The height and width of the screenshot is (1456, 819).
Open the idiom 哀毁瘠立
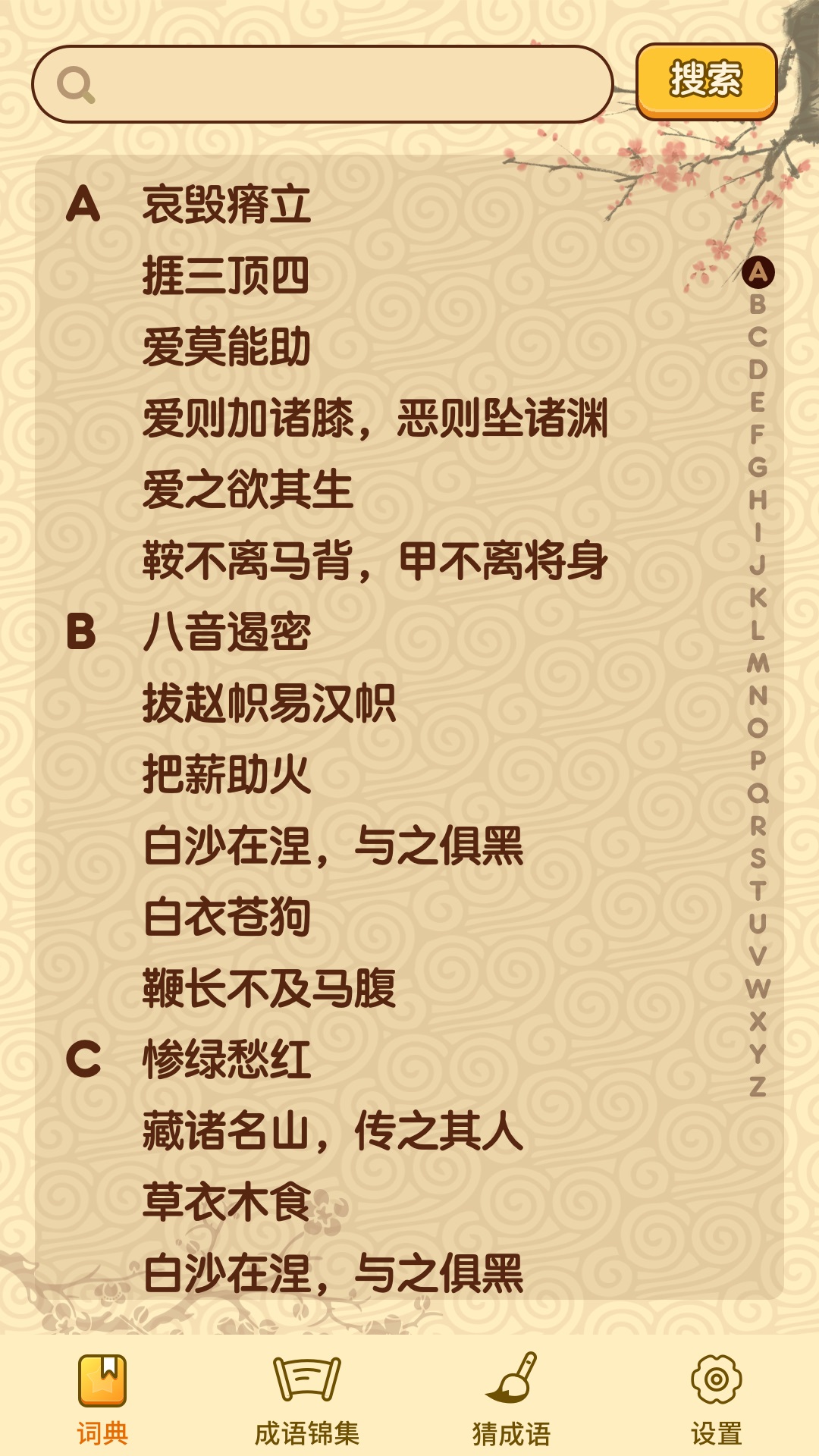227,205
